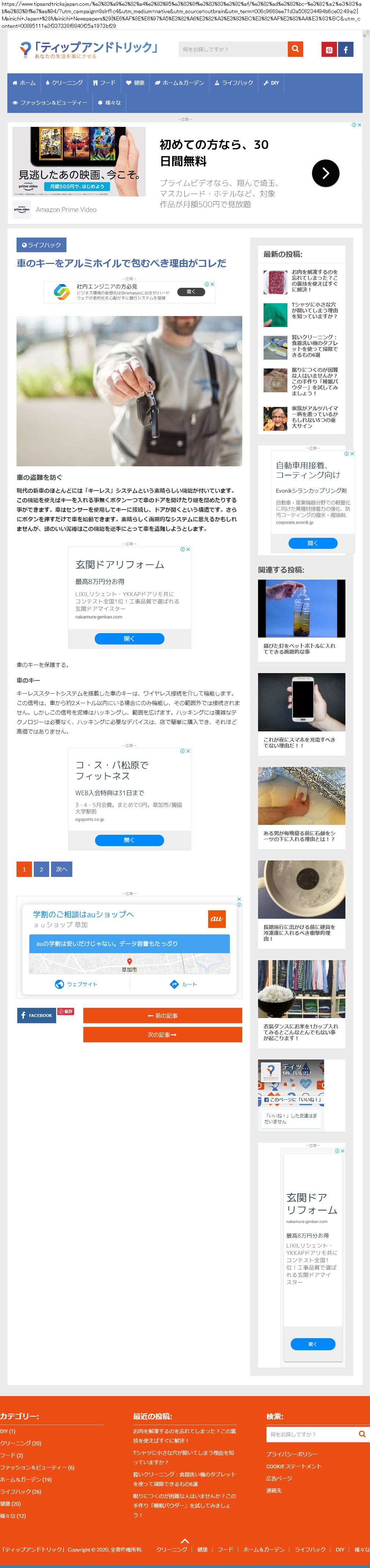This screenshot has width=370, height=1568.
Task: Open the related post about charging smartphones at night
Action: [301, 742]
